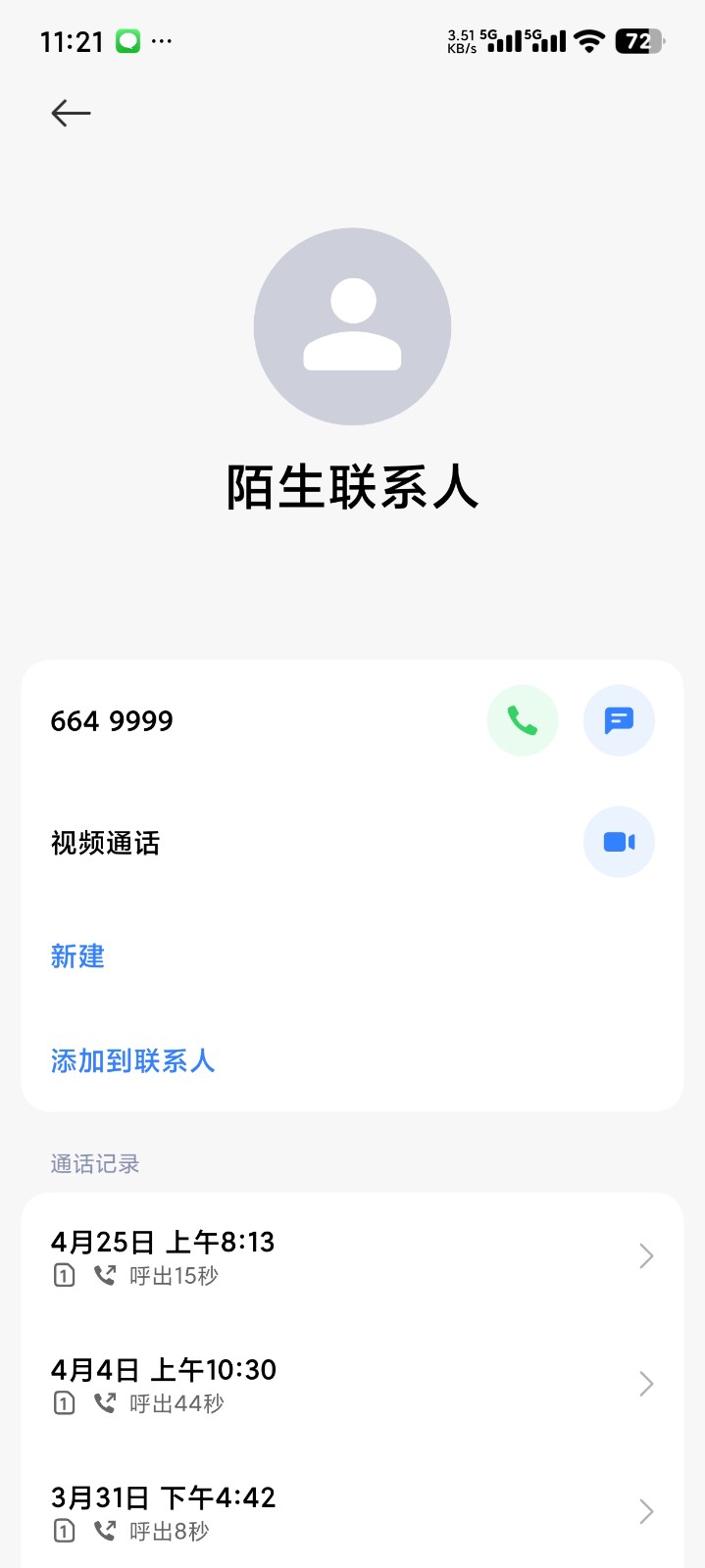Open the 4月25日 上午8:13 call record
Image resolution: width=705 pixels, height=1568 pixels.
point(351,1256)
